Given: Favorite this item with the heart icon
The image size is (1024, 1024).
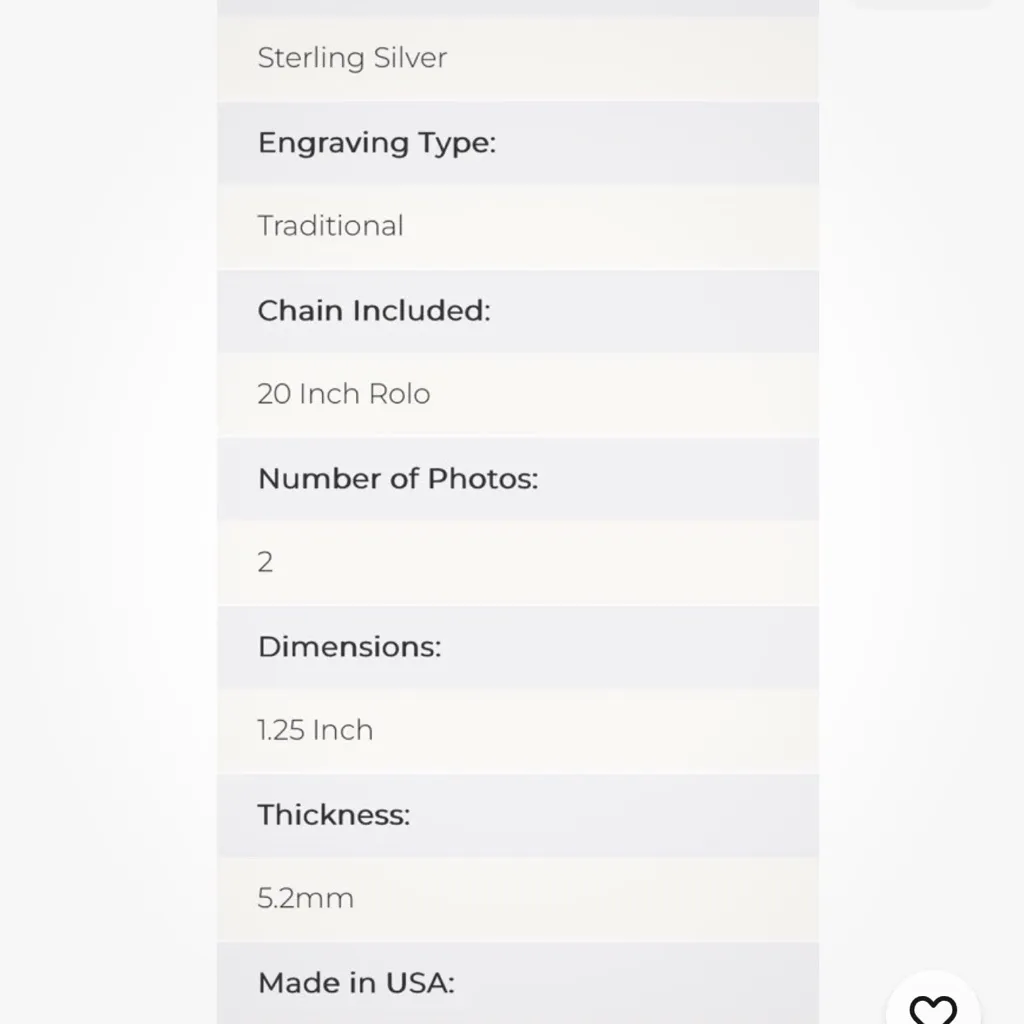Looking at the screenshot, I should tap(932, 1008).
